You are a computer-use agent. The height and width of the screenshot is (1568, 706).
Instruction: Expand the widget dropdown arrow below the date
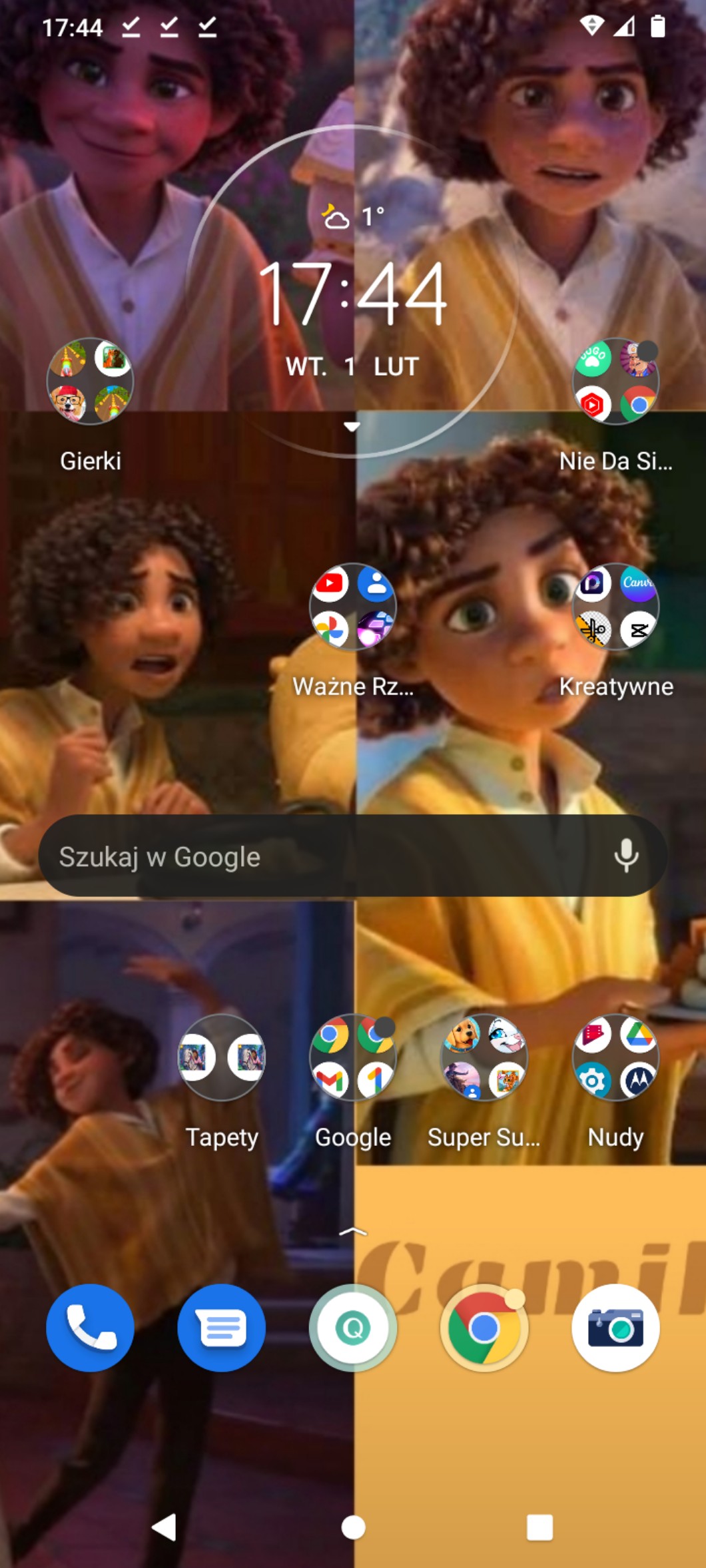[x=352, y=426]
